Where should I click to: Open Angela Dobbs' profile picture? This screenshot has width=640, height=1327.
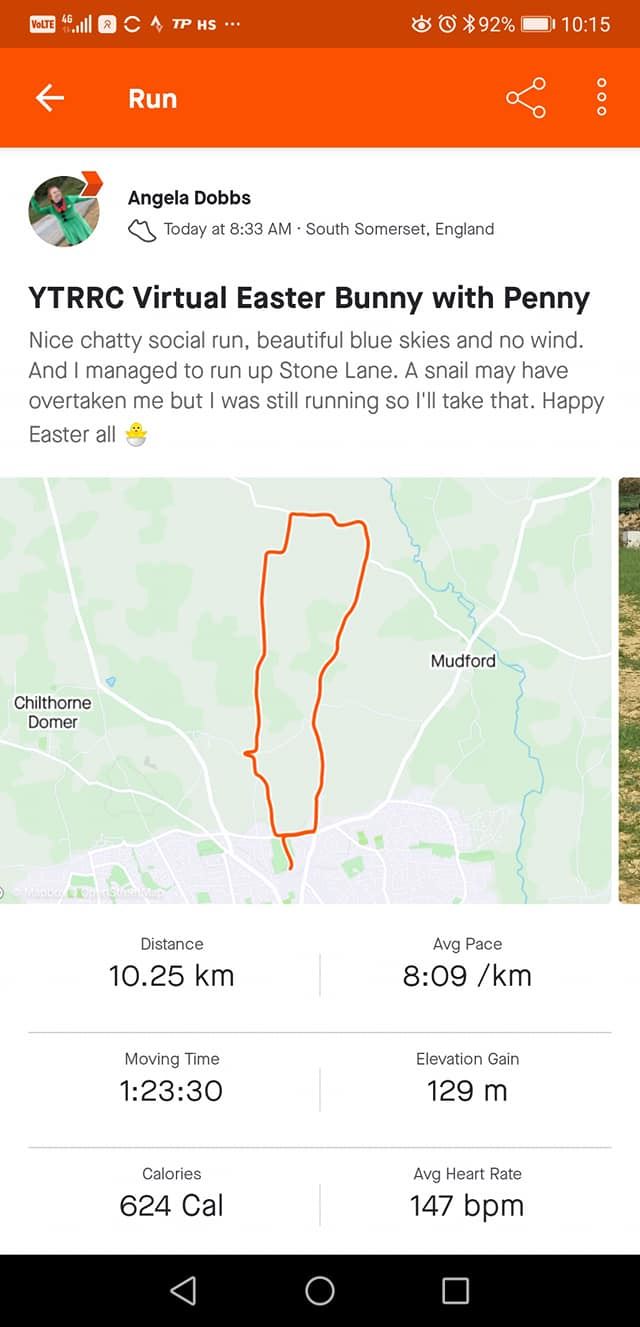click(x=64, y=210)
